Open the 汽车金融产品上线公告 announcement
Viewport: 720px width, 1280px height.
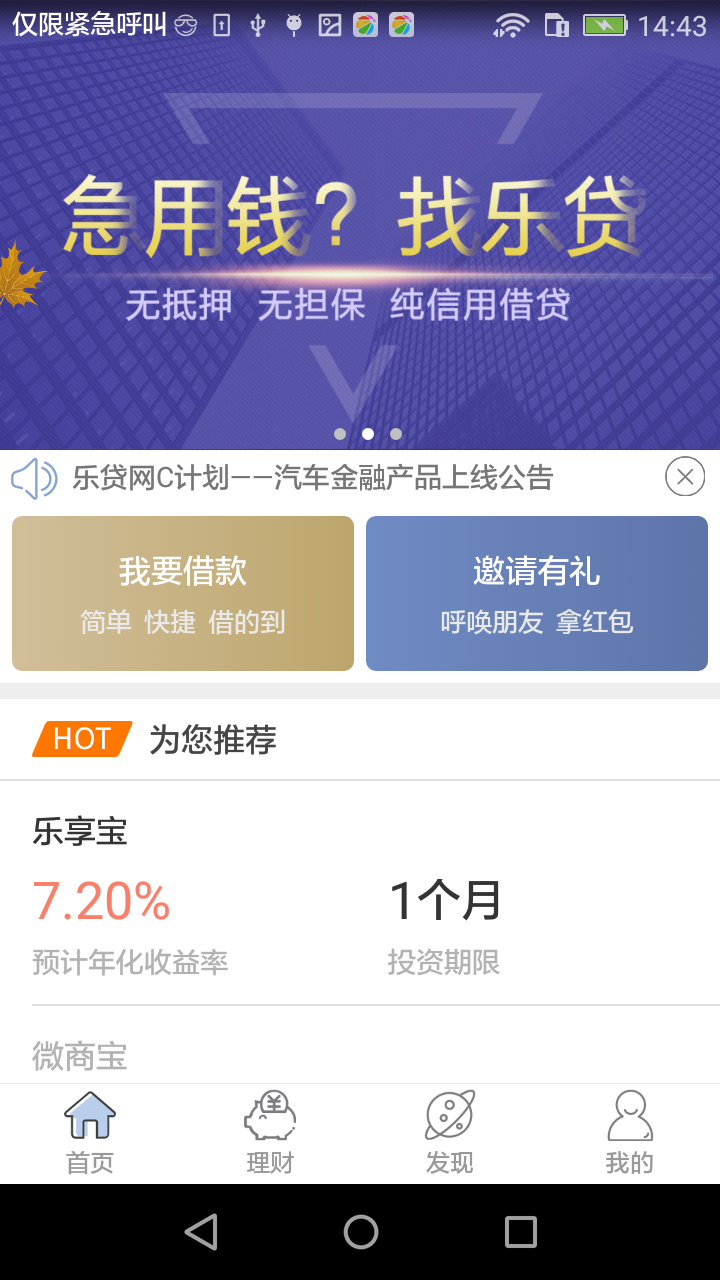coord(312,478)
